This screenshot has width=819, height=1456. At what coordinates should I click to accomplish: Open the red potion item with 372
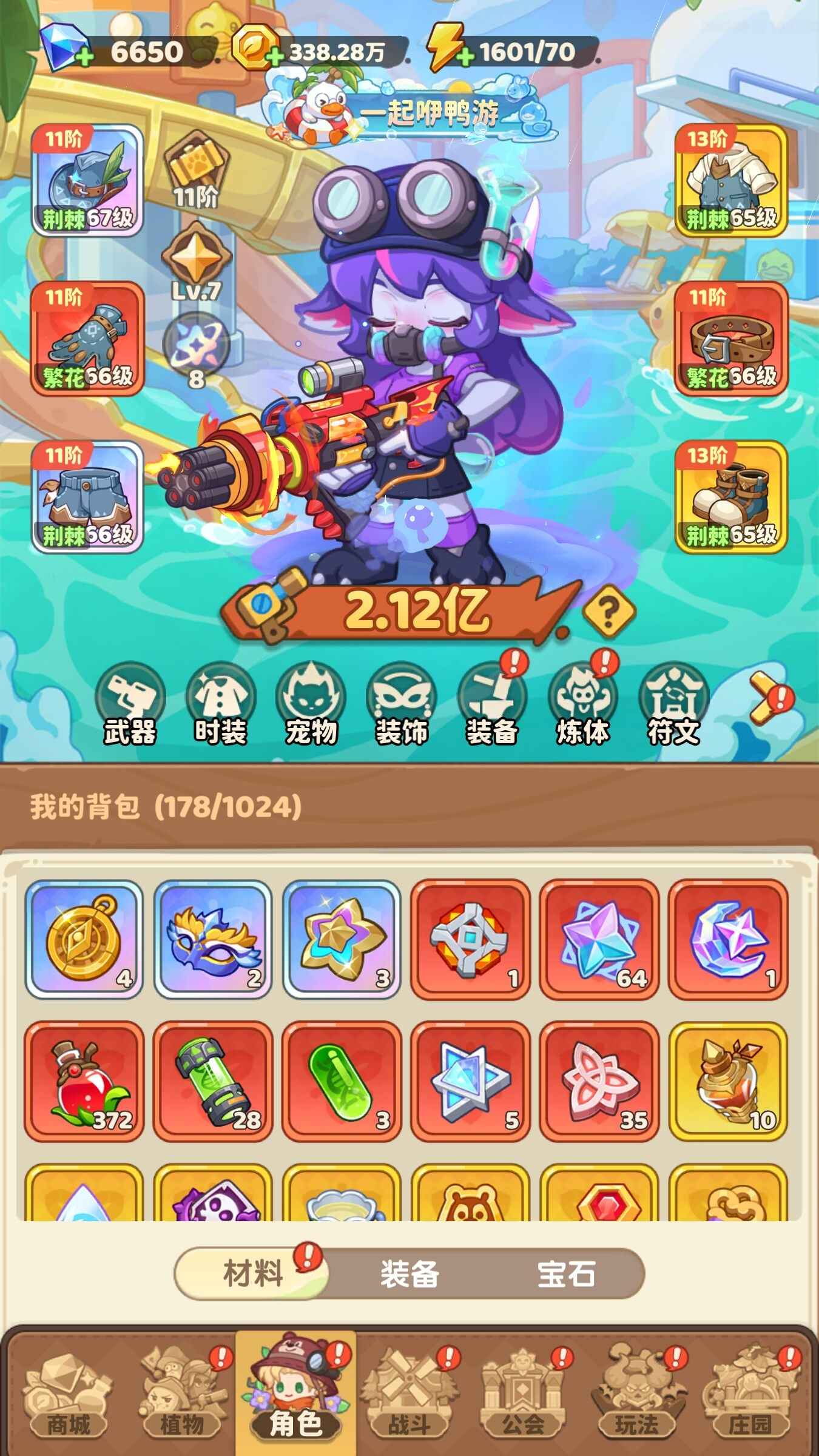(x=84, y=1080)
